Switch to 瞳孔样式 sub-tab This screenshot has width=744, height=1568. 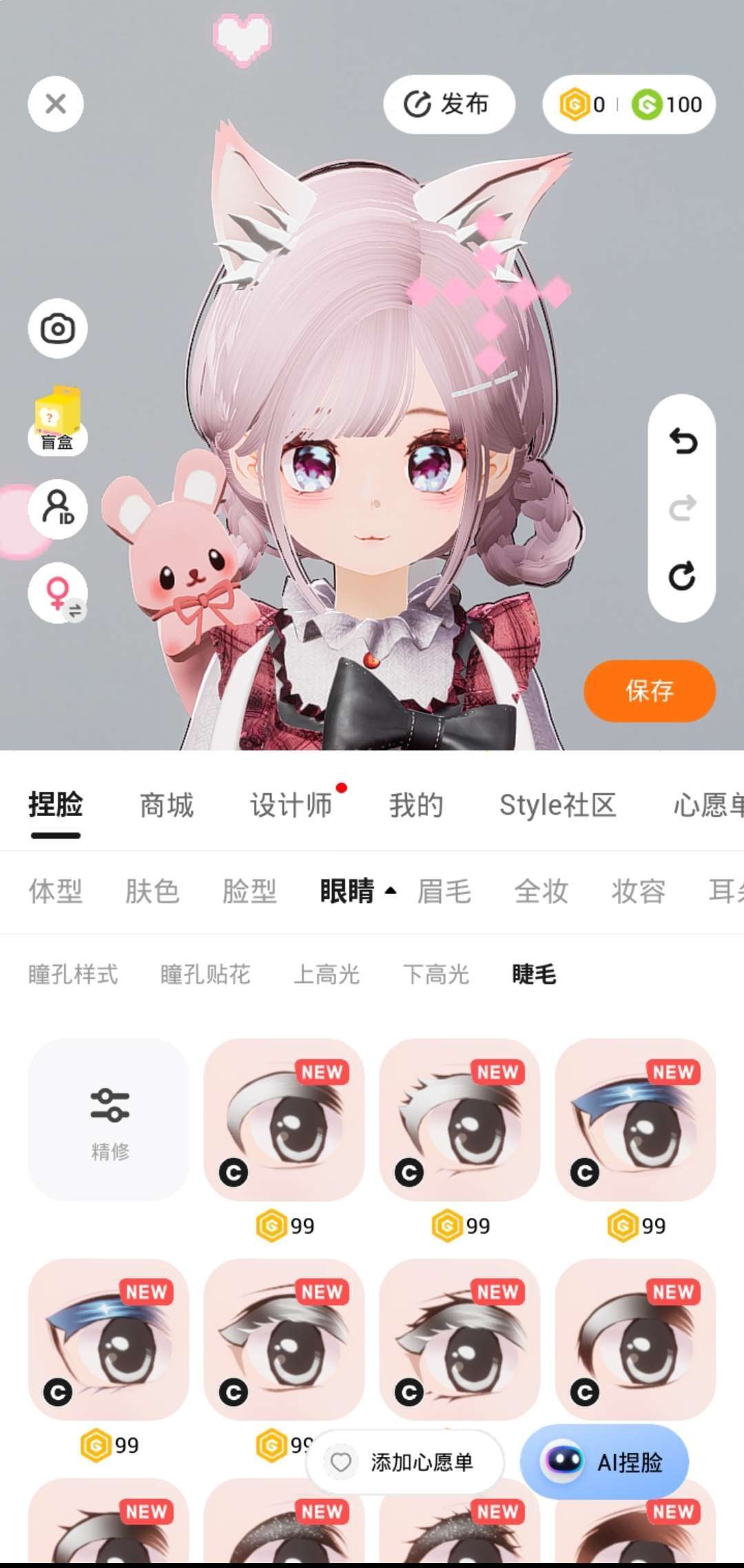pyautogui.click(x=73, y=975)
